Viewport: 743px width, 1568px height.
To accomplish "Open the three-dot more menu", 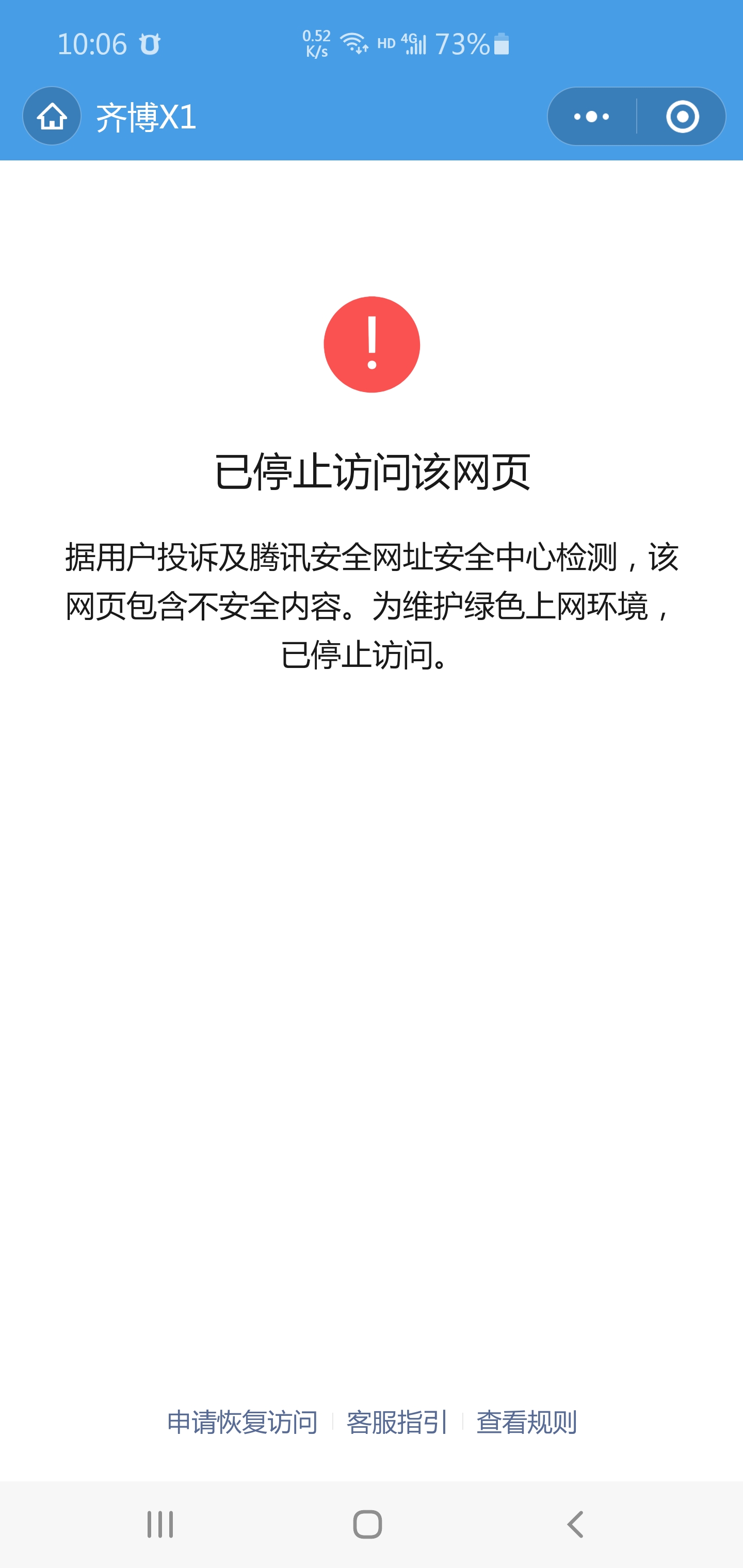I will click(591, 116).
